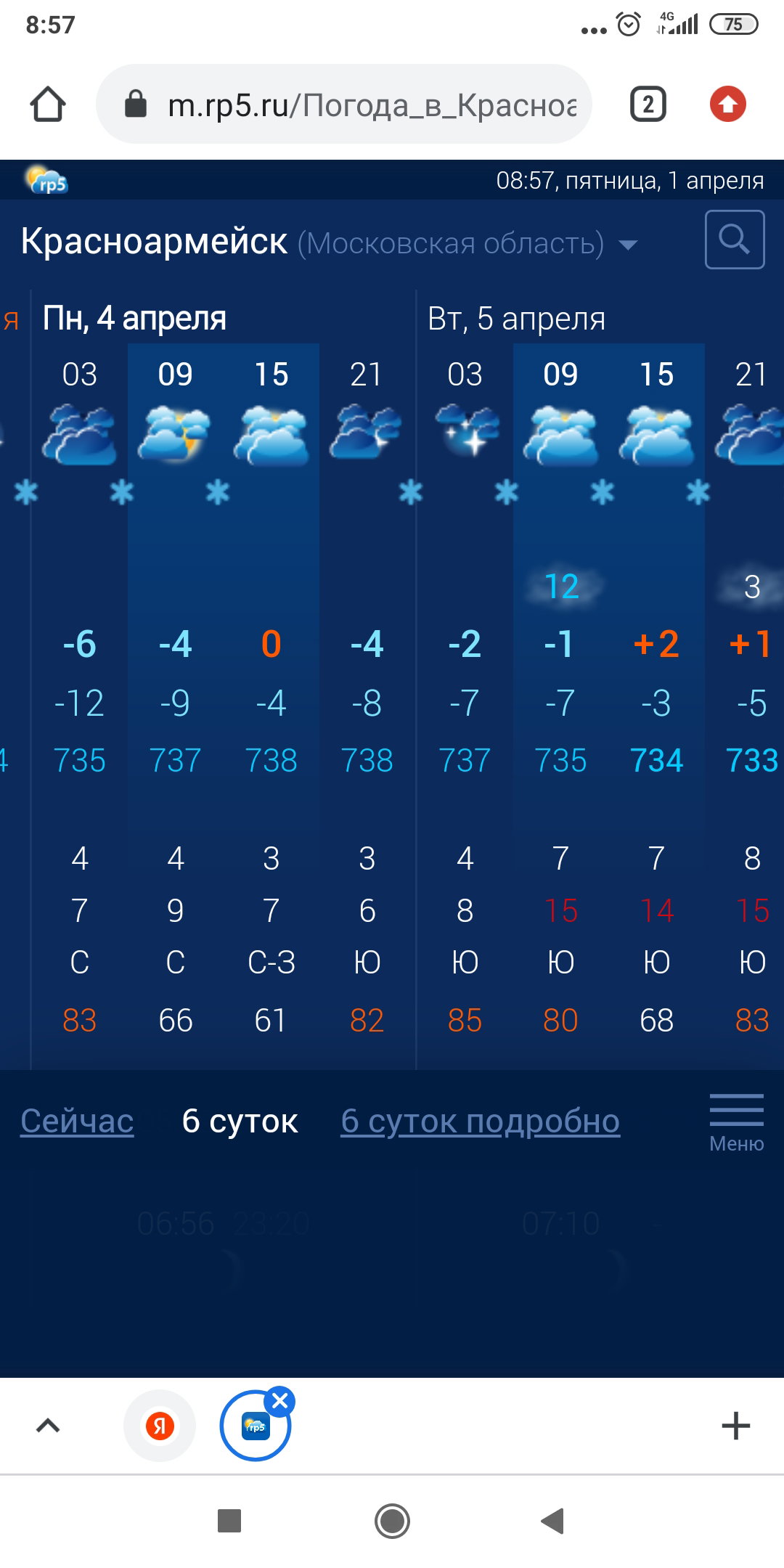The height and width of the screenshot is (1568, 784).
Task: Open the Меню hamburger menu
Action: 736,1122
